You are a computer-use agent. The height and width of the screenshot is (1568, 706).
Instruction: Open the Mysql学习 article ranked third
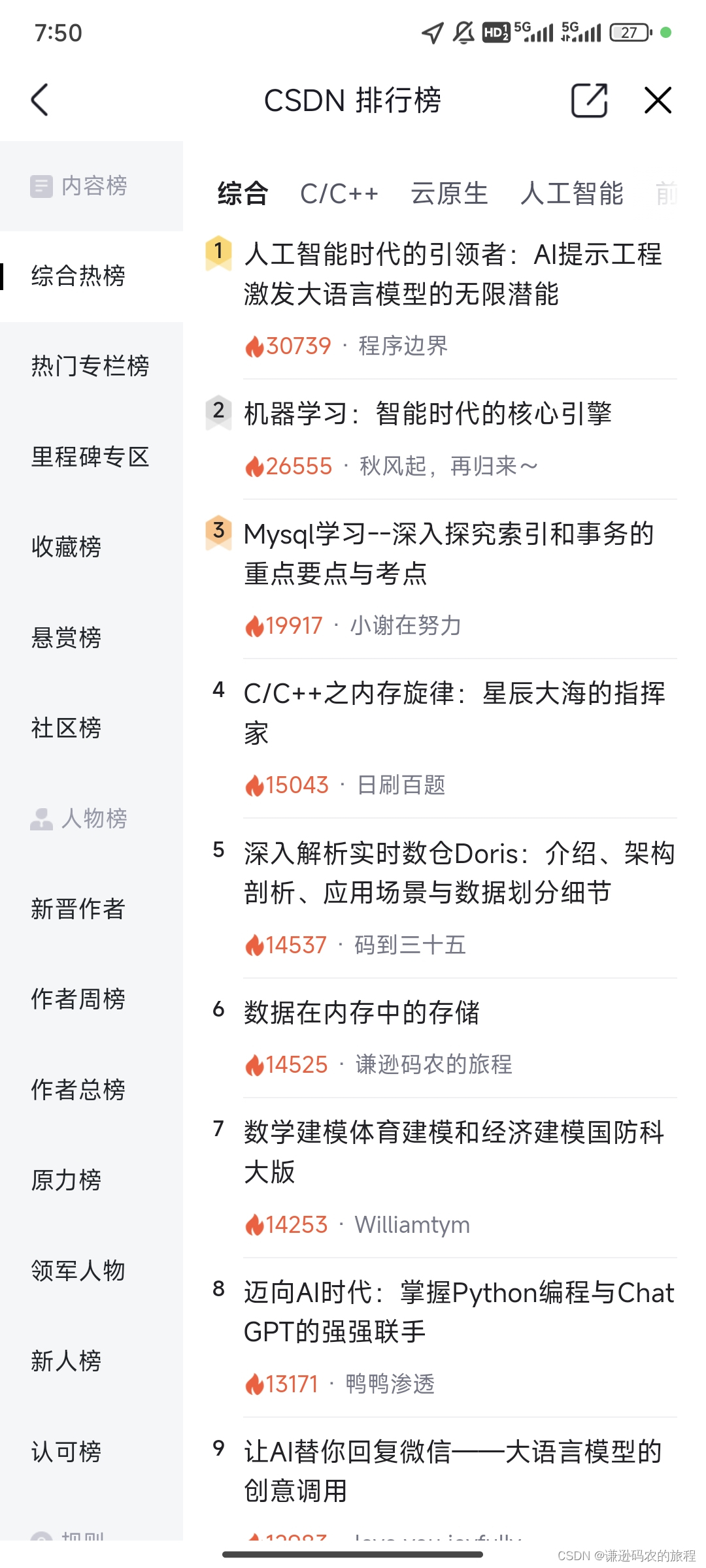pos(448,553)
